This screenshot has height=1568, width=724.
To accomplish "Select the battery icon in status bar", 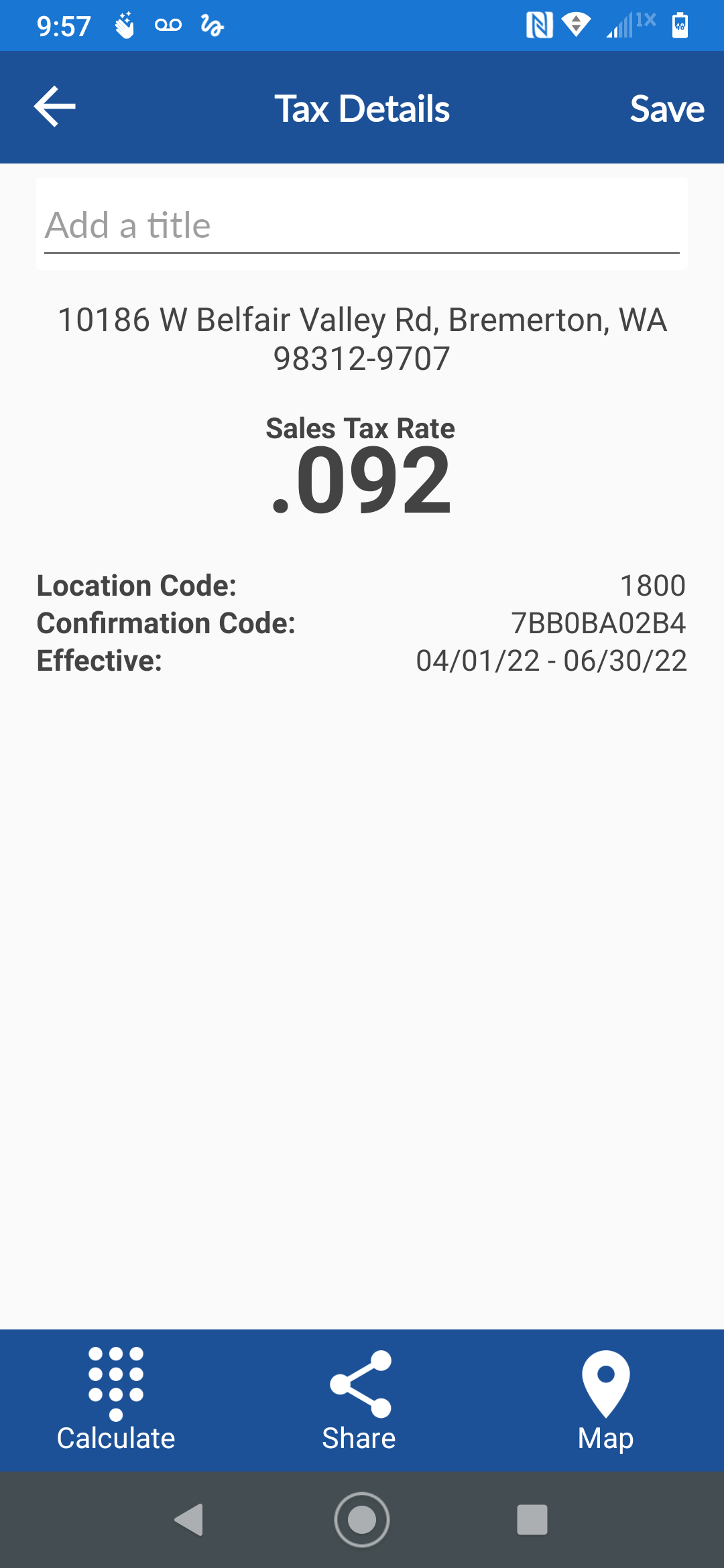I will (x=680, y=25).
